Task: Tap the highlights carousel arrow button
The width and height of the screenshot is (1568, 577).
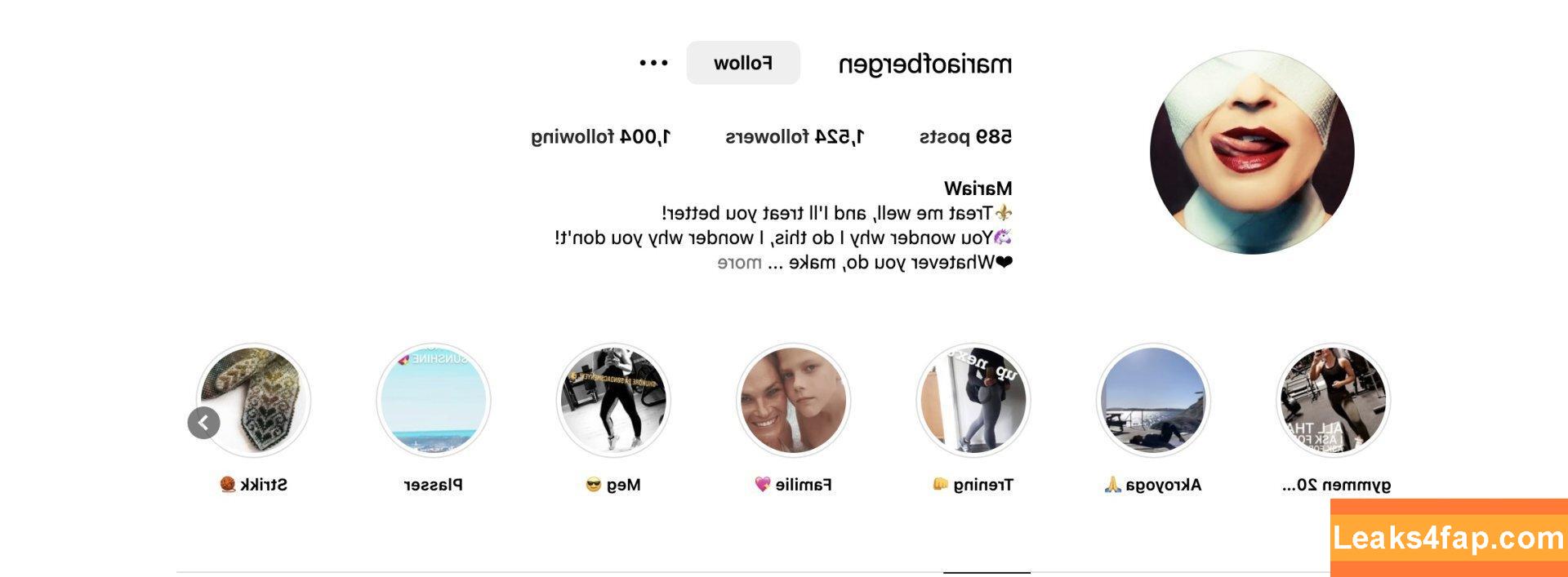Action: [203, 423]
